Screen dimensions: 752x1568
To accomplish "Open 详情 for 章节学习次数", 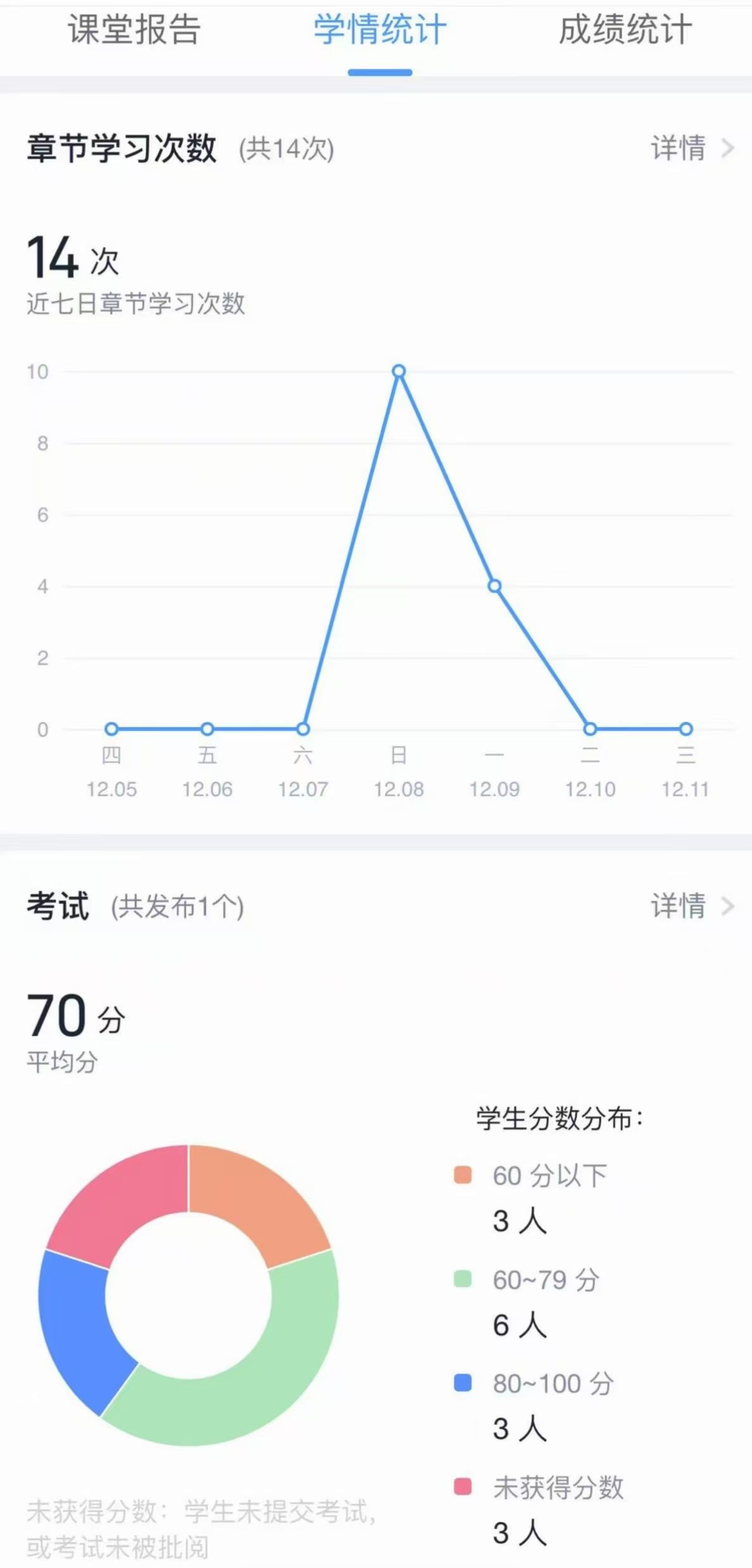I will click(x=691, y=148).
